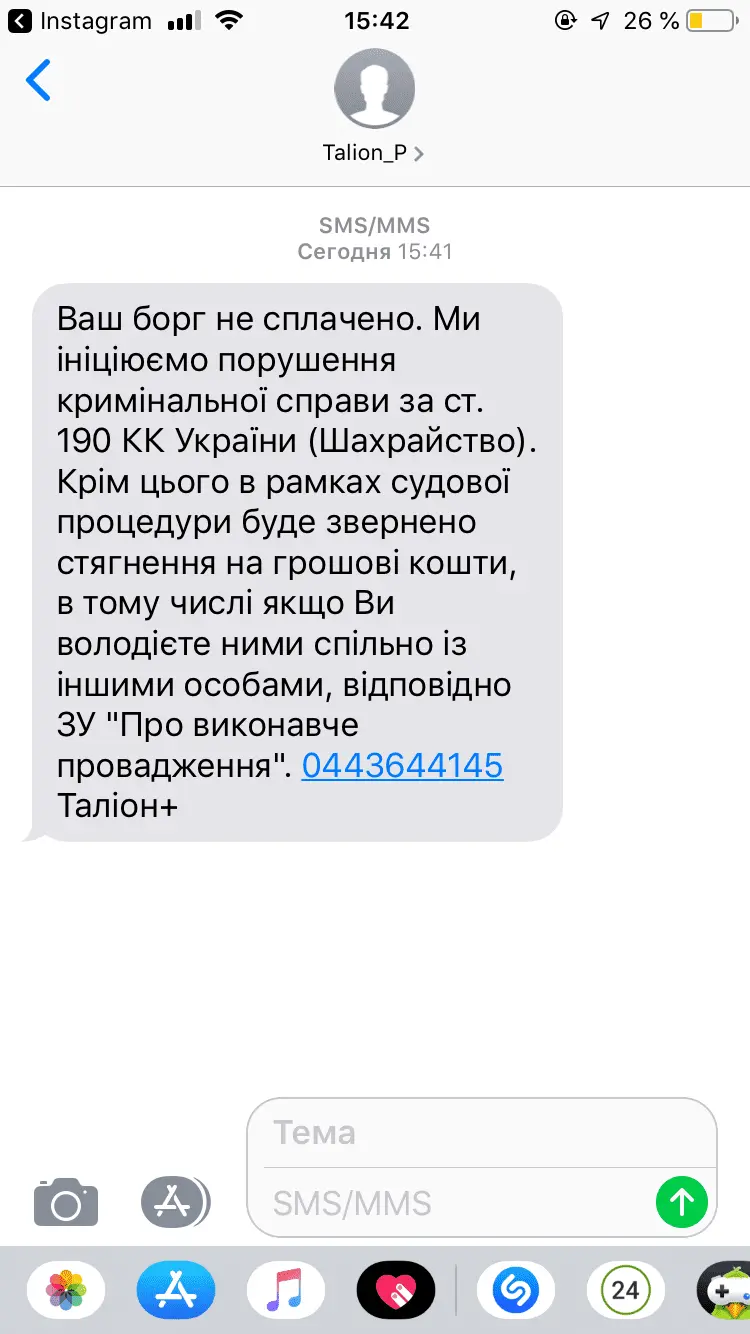
Task: Open Digital Touch heart app
Action: (395, 1290)
